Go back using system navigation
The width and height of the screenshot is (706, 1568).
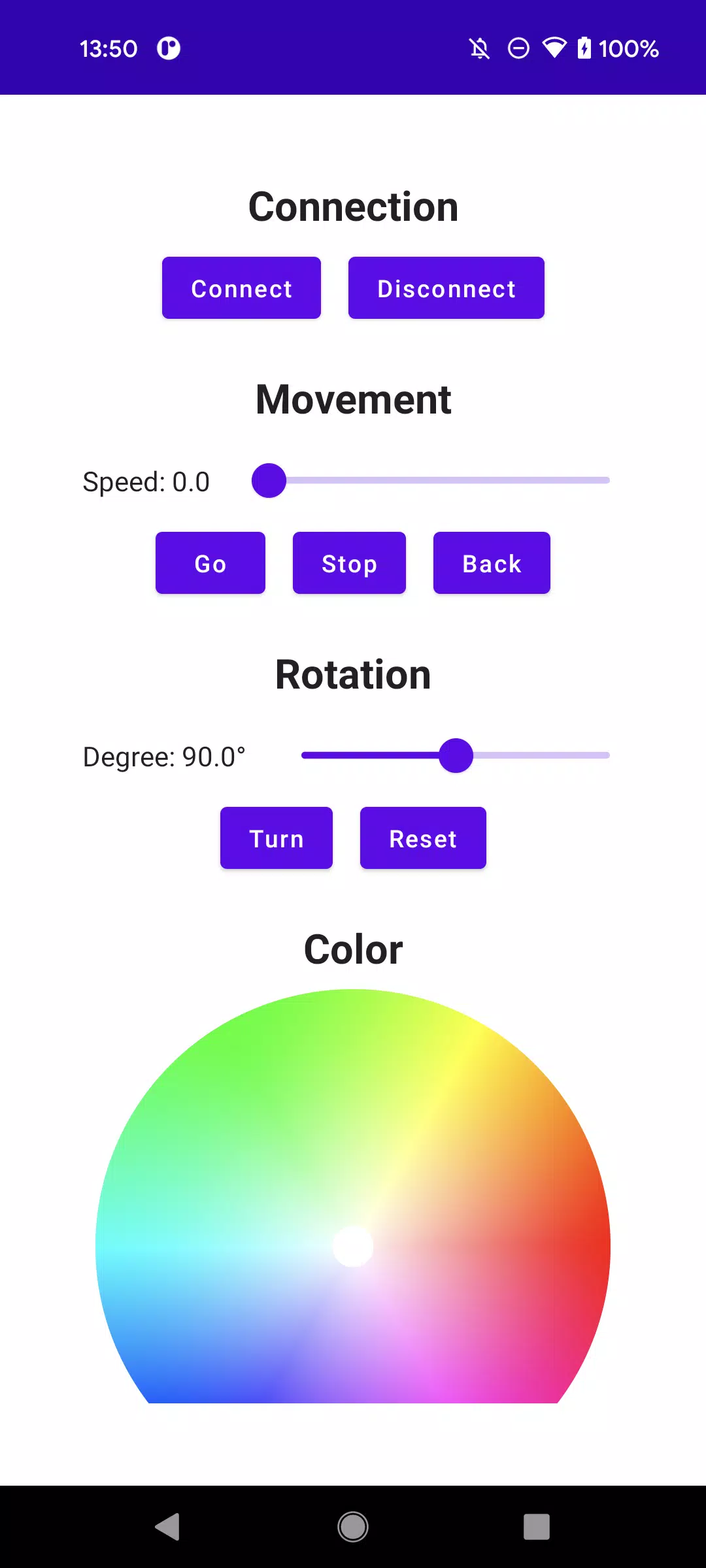tap(168, 1527)
